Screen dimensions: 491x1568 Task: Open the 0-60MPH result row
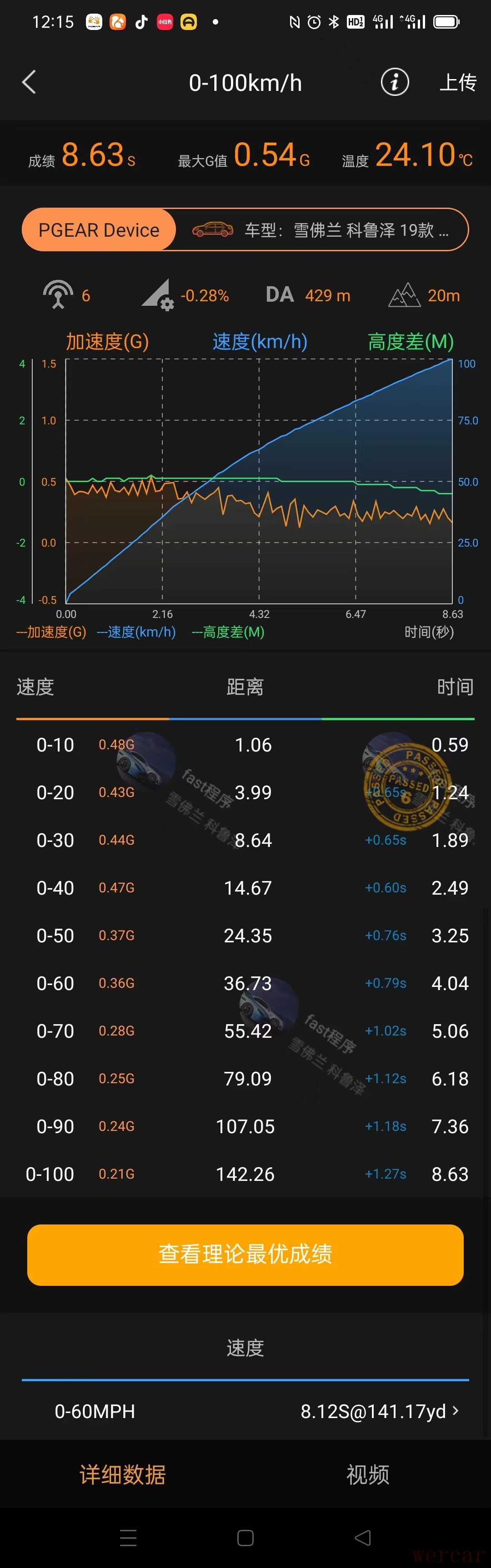[x=245, y=1411]
